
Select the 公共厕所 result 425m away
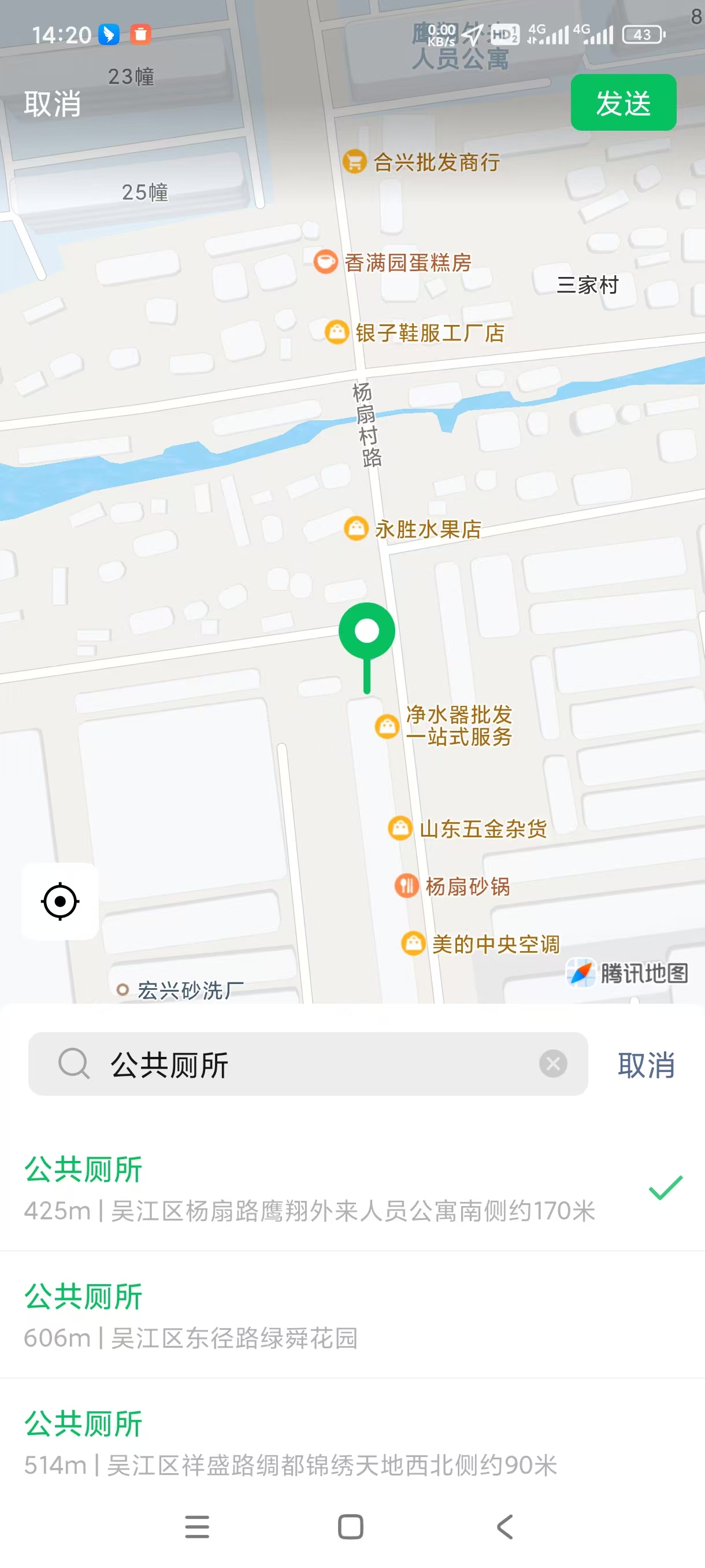click(x=310, y=1188)
